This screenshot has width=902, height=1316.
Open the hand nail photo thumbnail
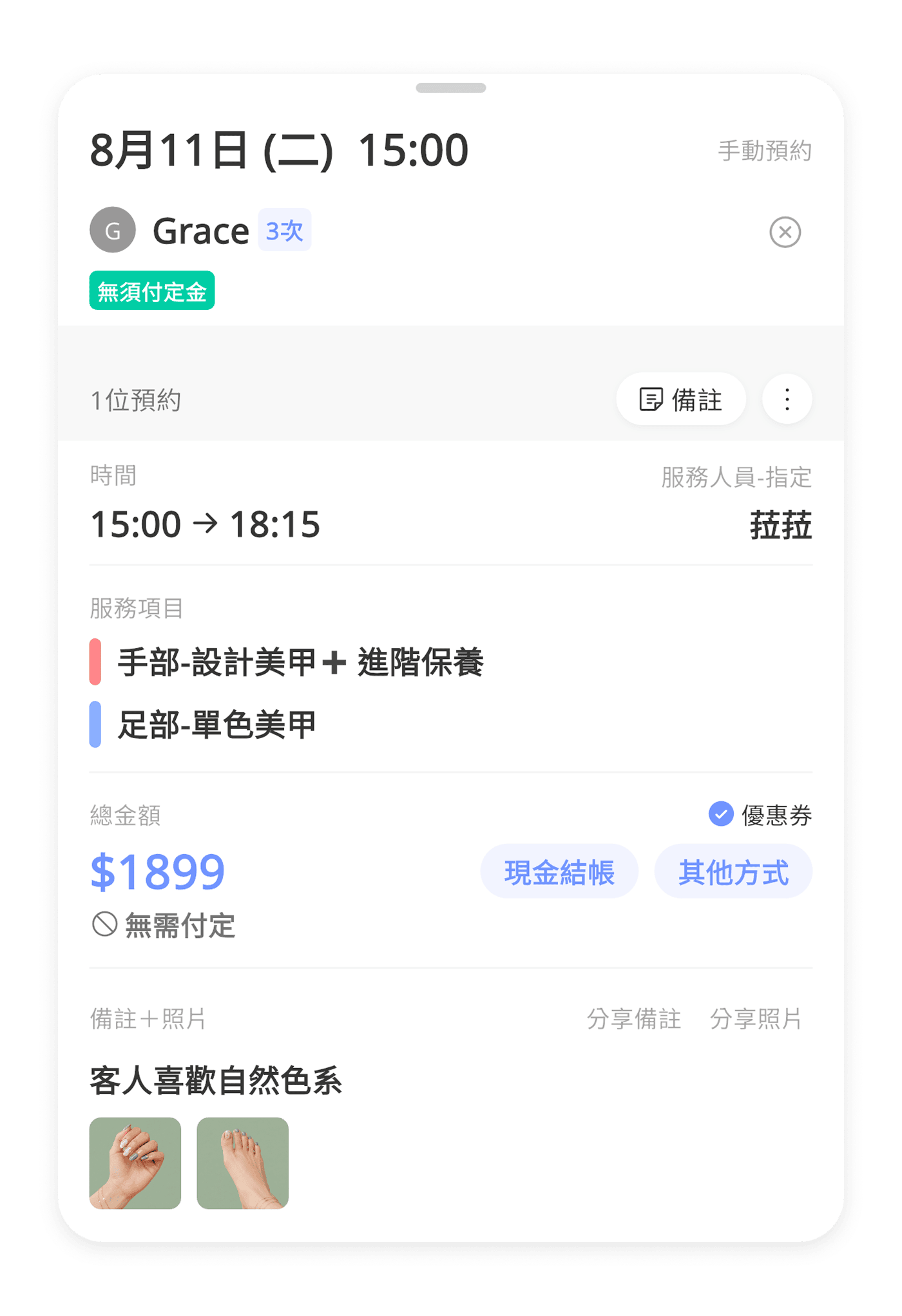(135, 1163)
